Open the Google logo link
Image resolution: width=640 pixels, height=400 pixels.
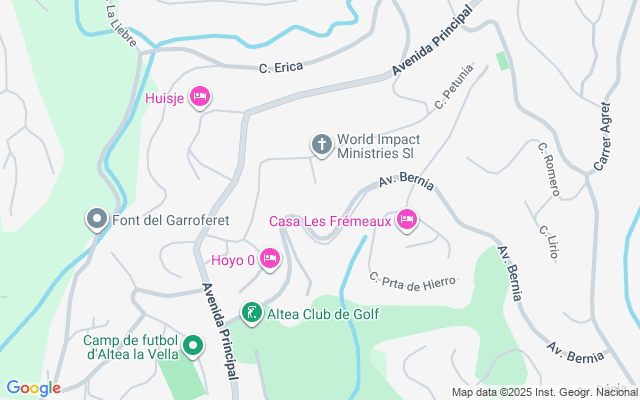point(33,388)
